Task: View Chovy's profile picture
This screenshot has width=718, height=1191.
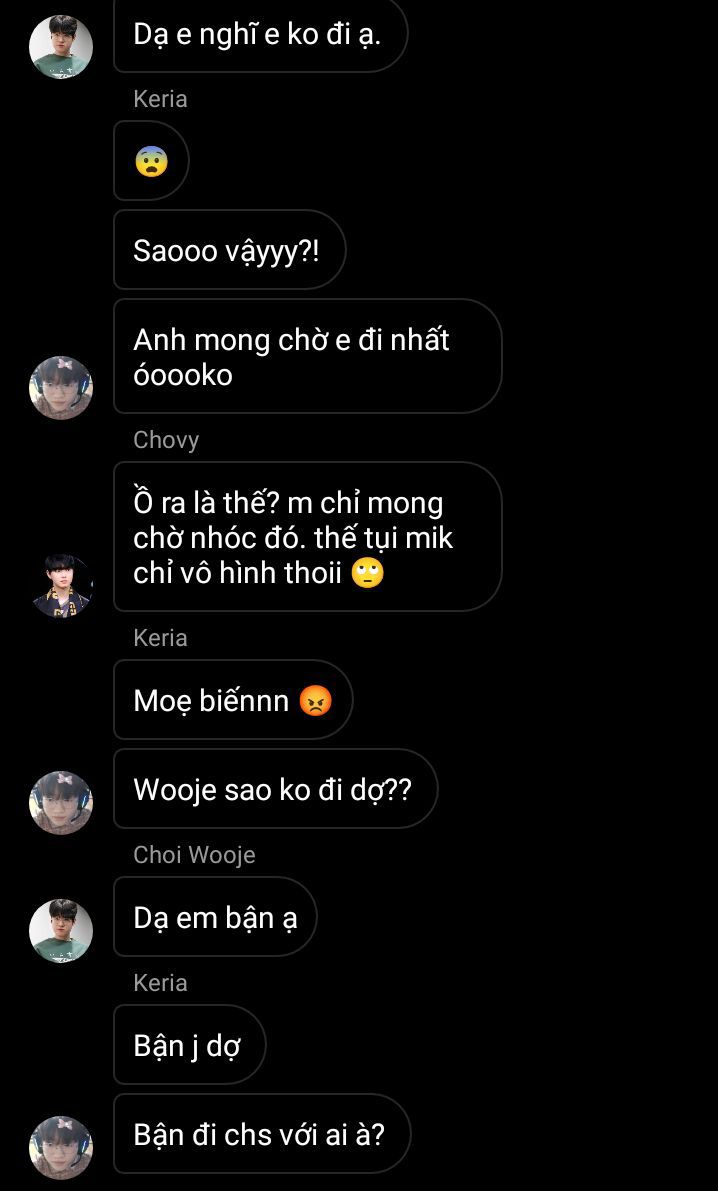Action: click(x=61, y=585)
